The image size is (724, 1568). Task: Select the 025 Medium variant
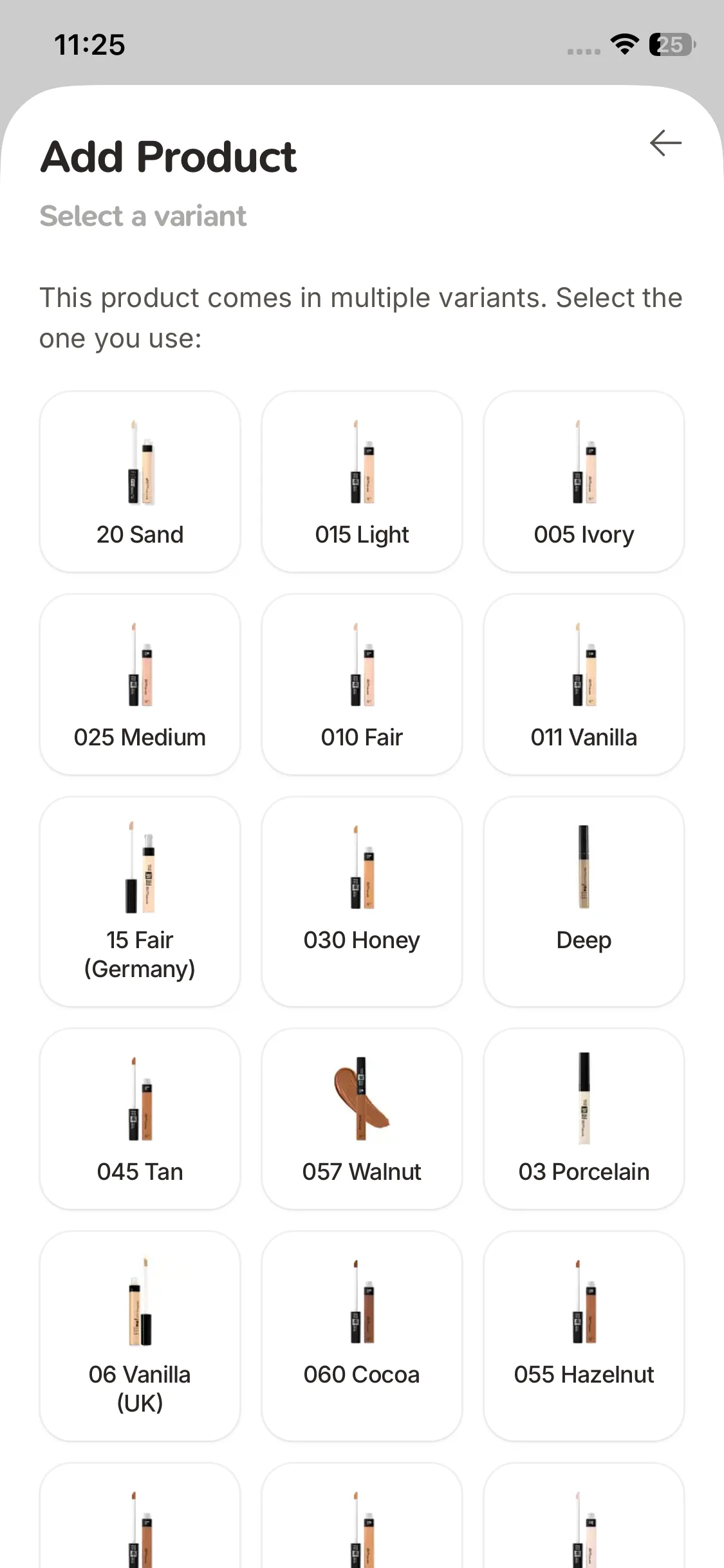(x=140, y=684)
